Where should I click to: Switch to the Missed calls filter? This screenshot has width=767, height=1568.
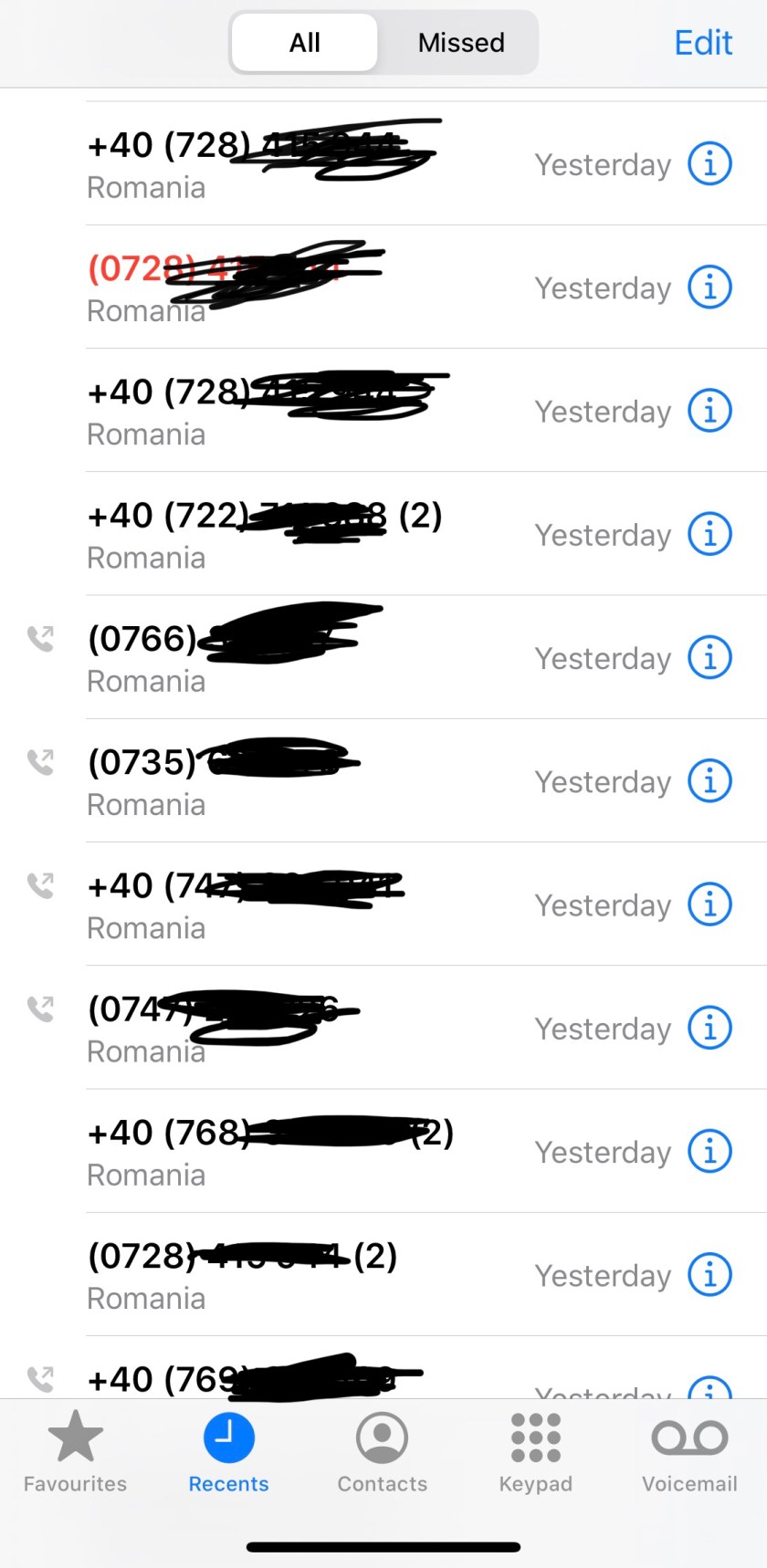(461, 43)
